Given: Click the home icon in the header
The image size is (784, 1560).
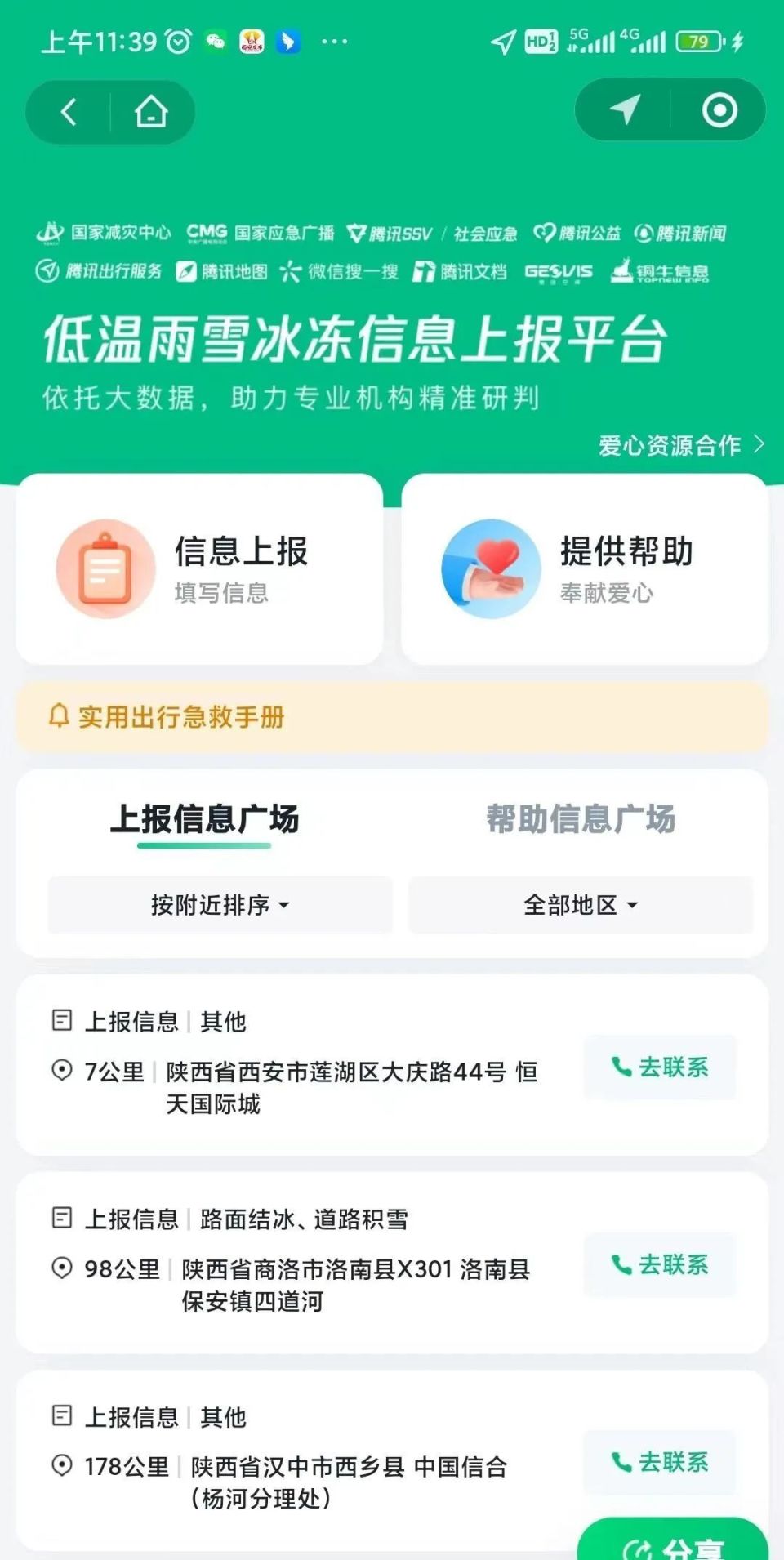Looking at the screenshot, I should coord(152,112).
